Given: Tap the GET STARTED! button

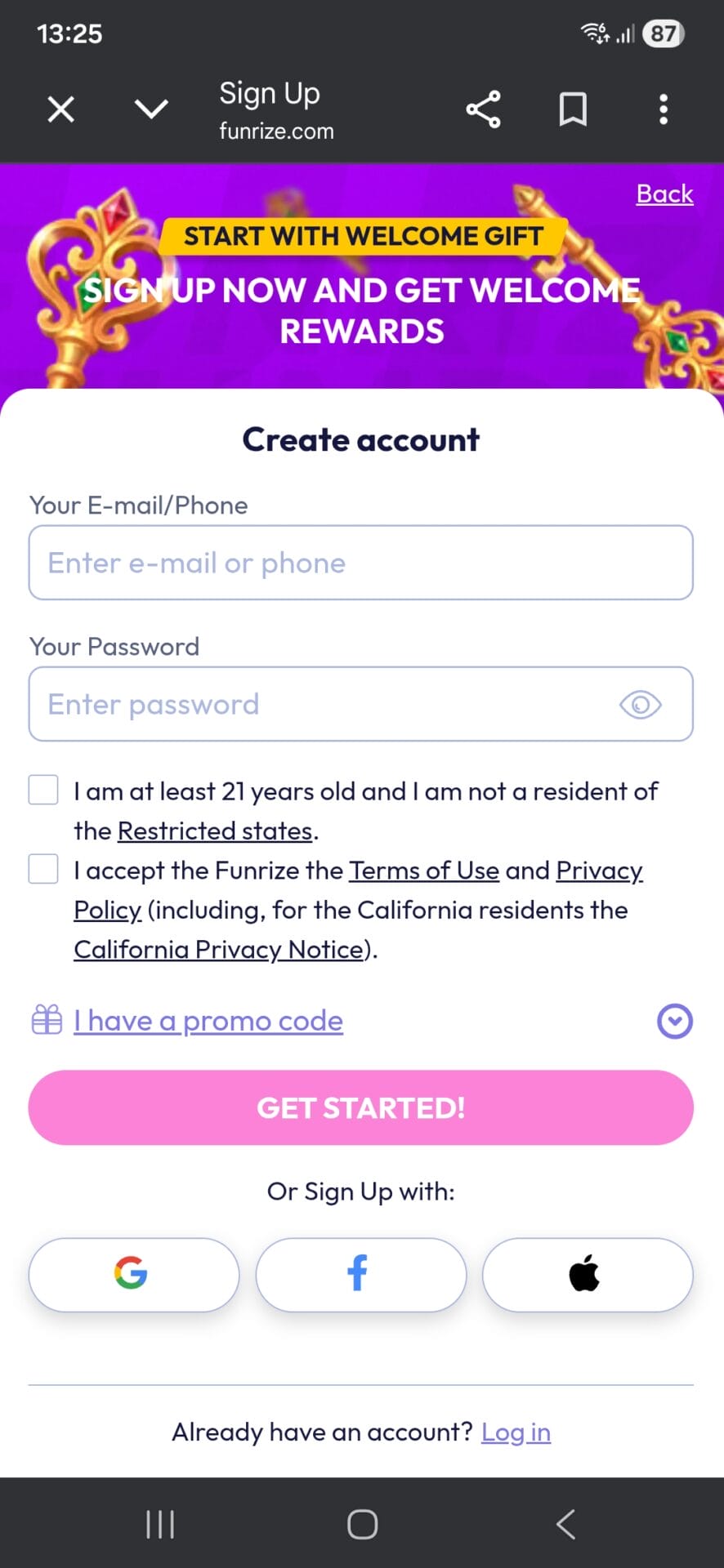Looking at the screenshot, I should 361,1107.
